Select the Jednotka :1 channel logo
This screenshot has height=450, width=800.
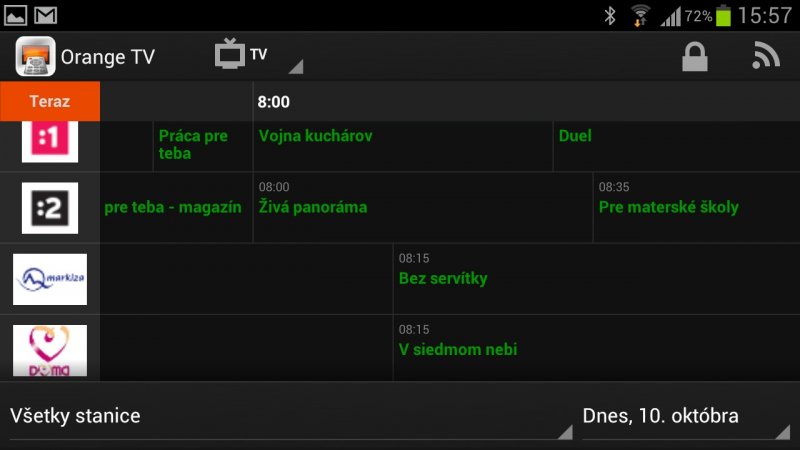click(50, 141)
